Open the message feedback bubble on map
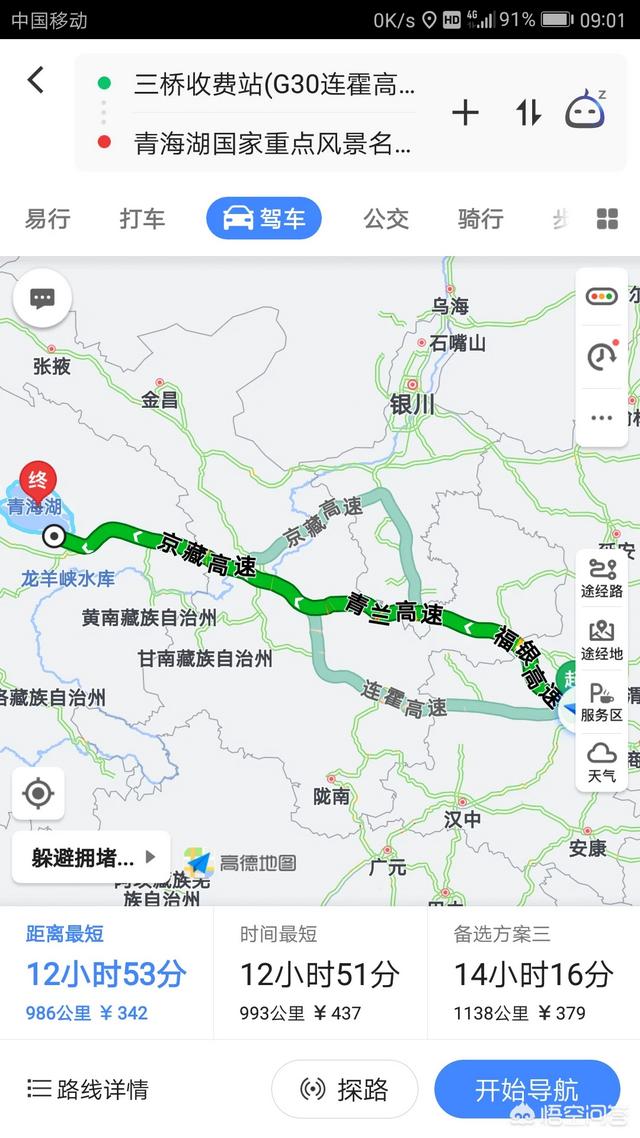Viewport: 640px width, 1138px height. tap(42, 298)
